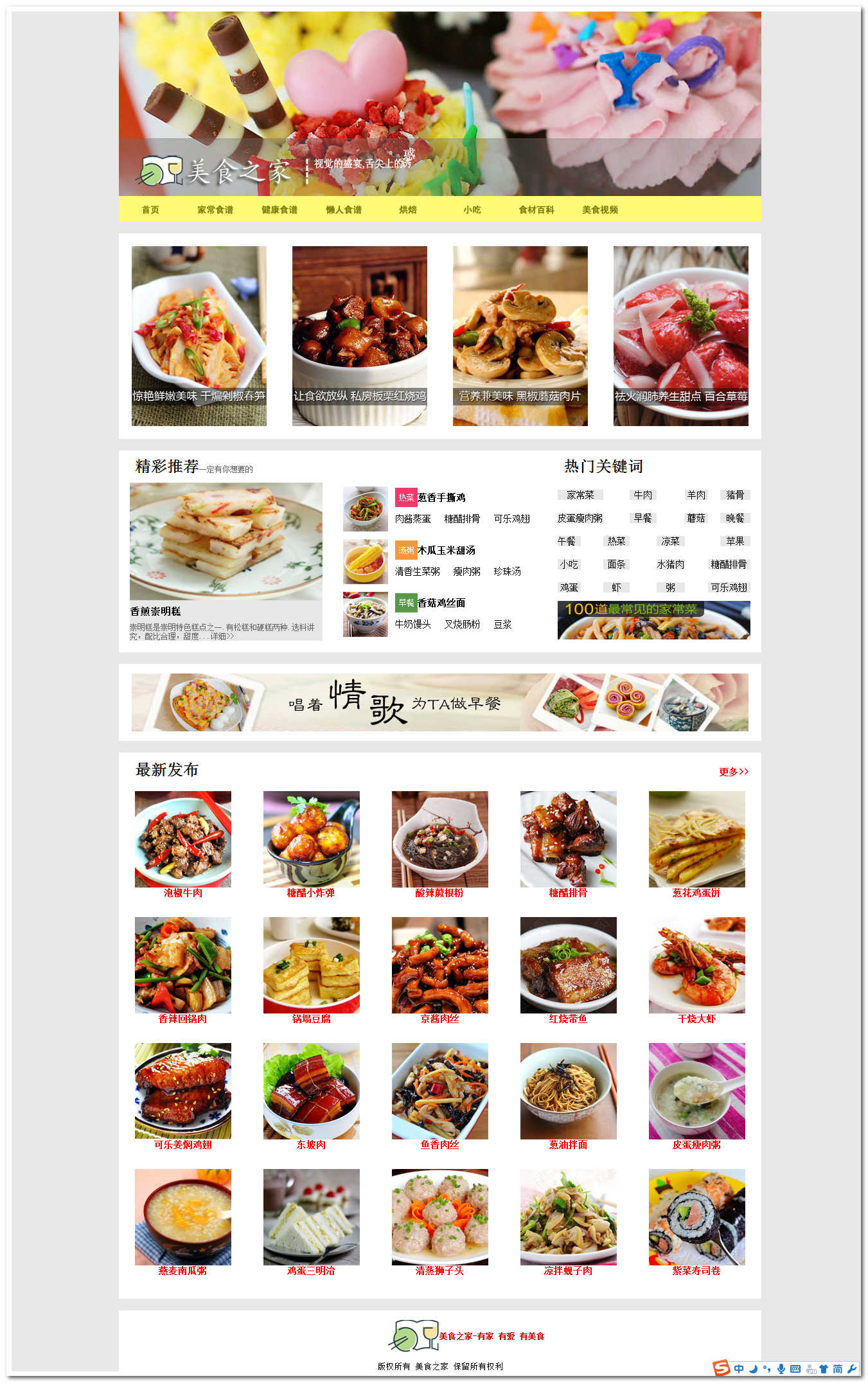Choose the 皮蛋瘦肉粥 keyword
The image size is (868, 1383).
pos(580,518)
